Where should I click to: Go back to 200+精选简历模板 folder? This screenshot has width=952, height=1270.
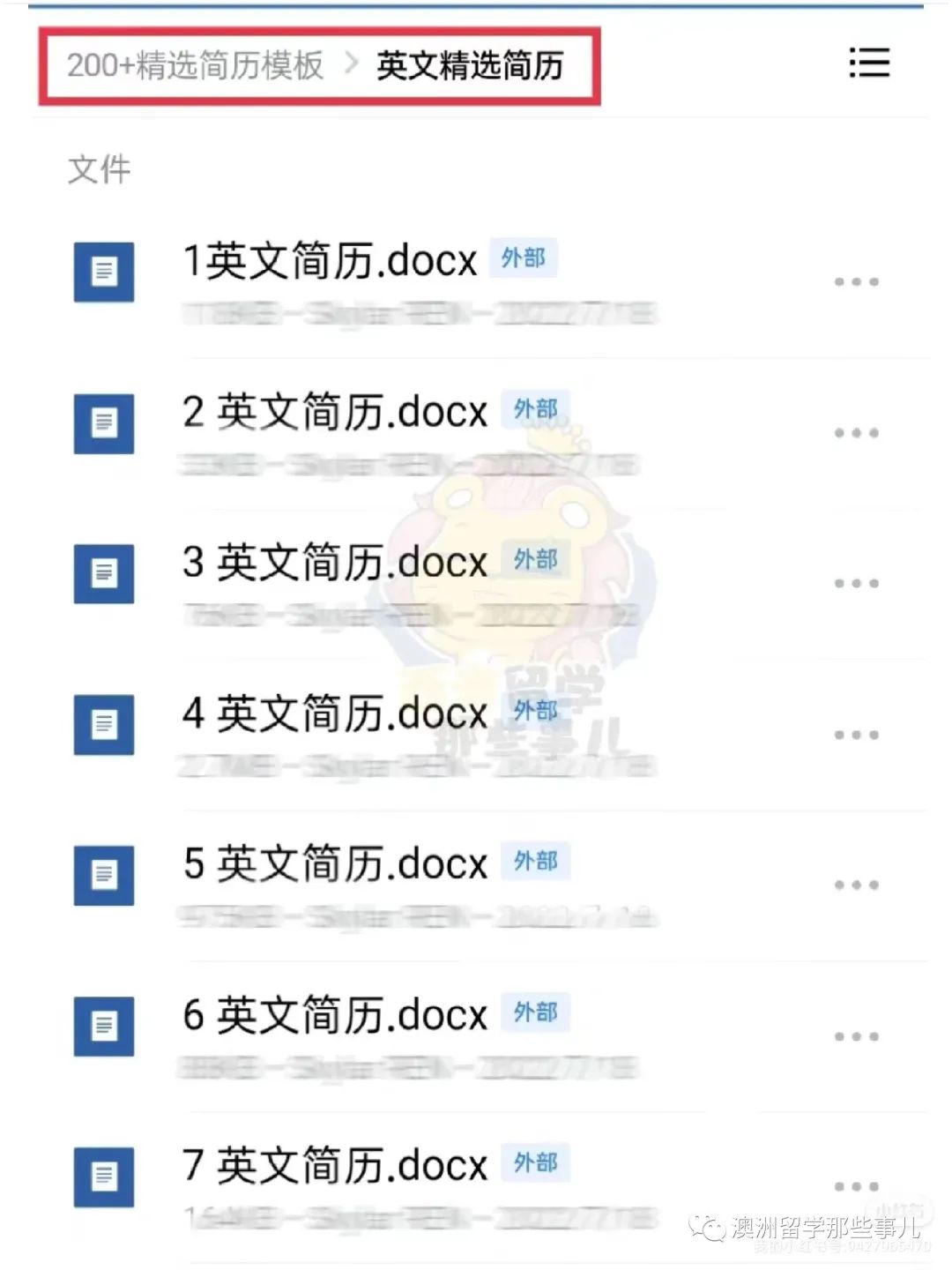(x=195, y=65)
